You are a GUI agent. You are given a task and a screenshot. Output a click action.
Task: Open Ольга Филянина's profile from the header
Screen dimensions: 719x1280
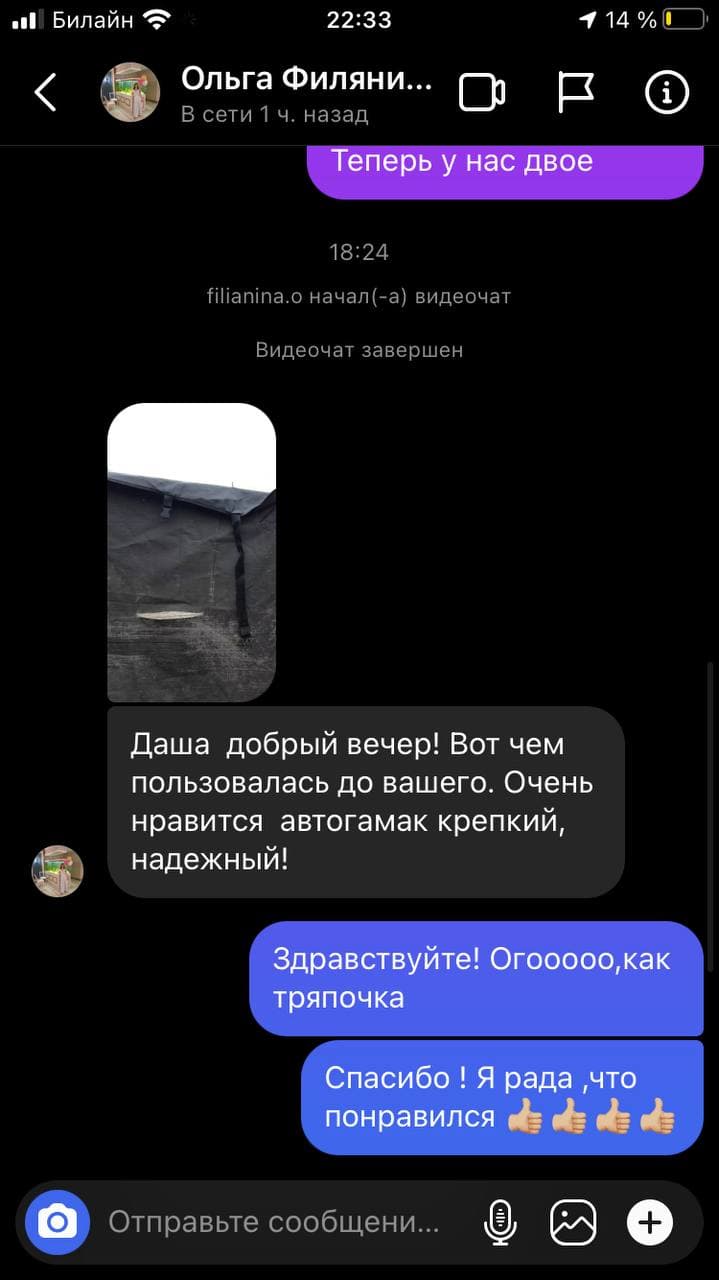306,92
